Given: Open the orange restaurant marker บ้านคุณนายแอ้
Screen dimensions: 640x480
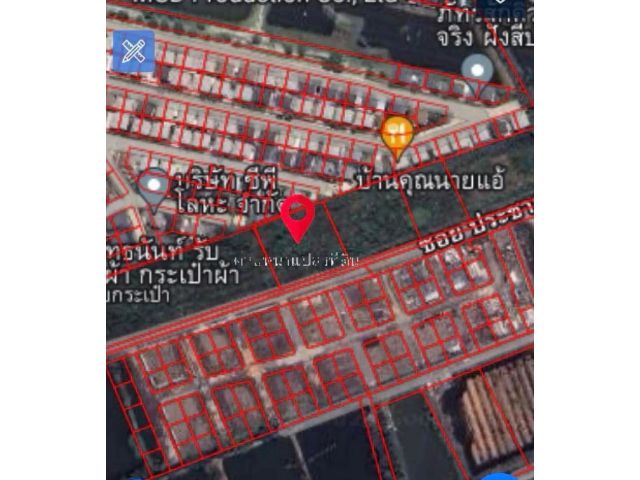Looking at the screenshot, I should 398,135.
